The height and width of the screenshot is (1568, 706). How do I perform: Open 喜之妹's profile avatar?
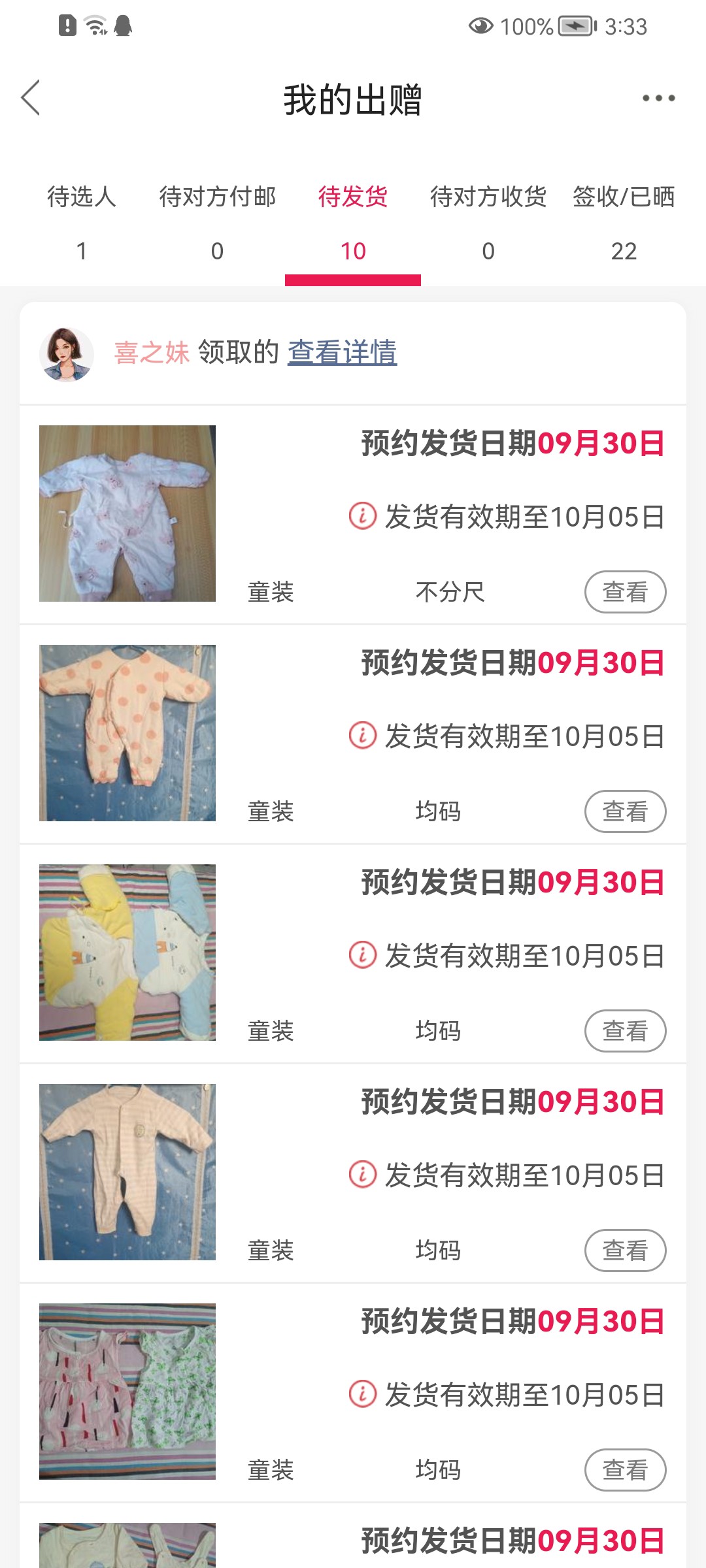pyautogui.click(x=66, y=353)
